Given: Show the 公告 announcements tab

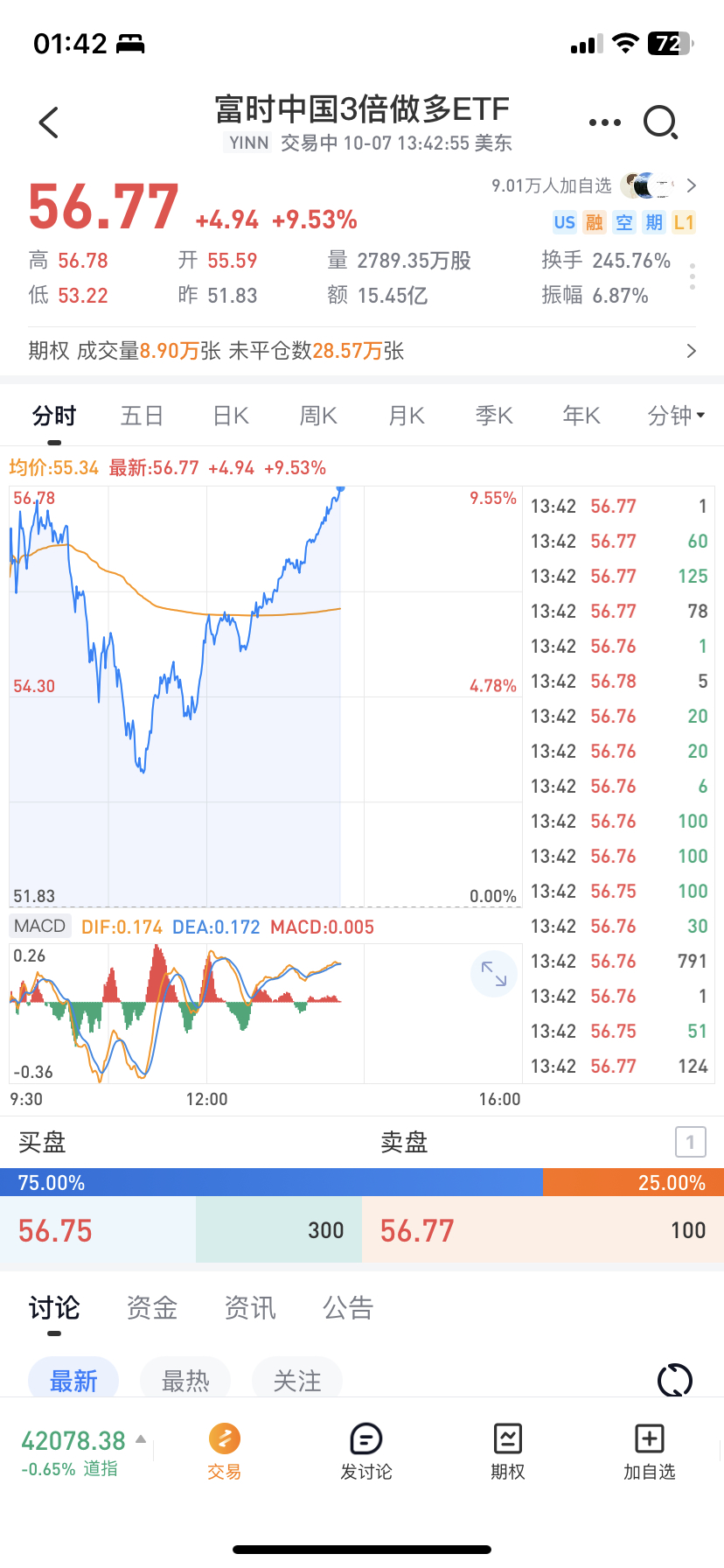Looking at the screenshot, I should pyautogui.click(x=348, y=1308).
